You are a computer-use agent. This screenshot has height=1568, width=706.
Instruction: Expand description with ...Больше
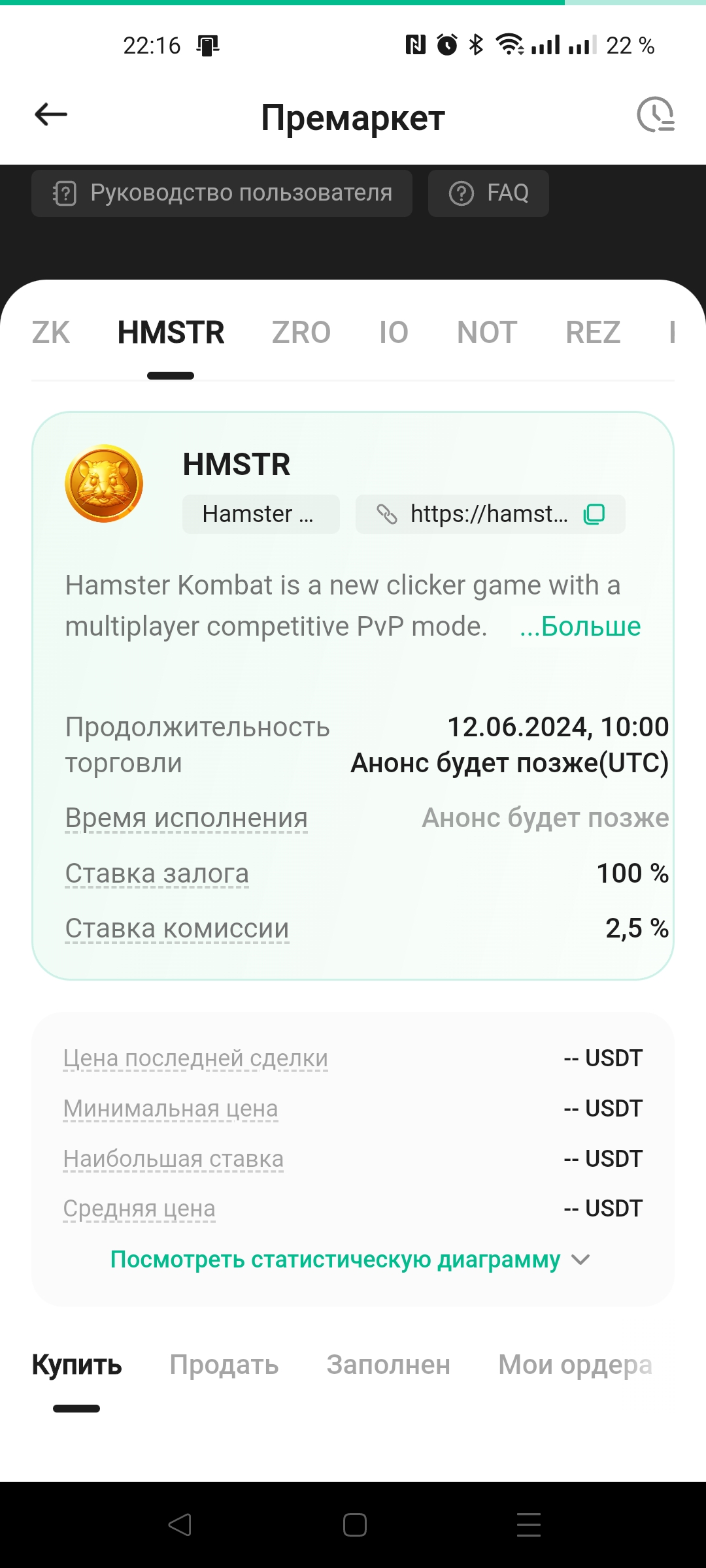pyautogui.click(x=580, y=627)
